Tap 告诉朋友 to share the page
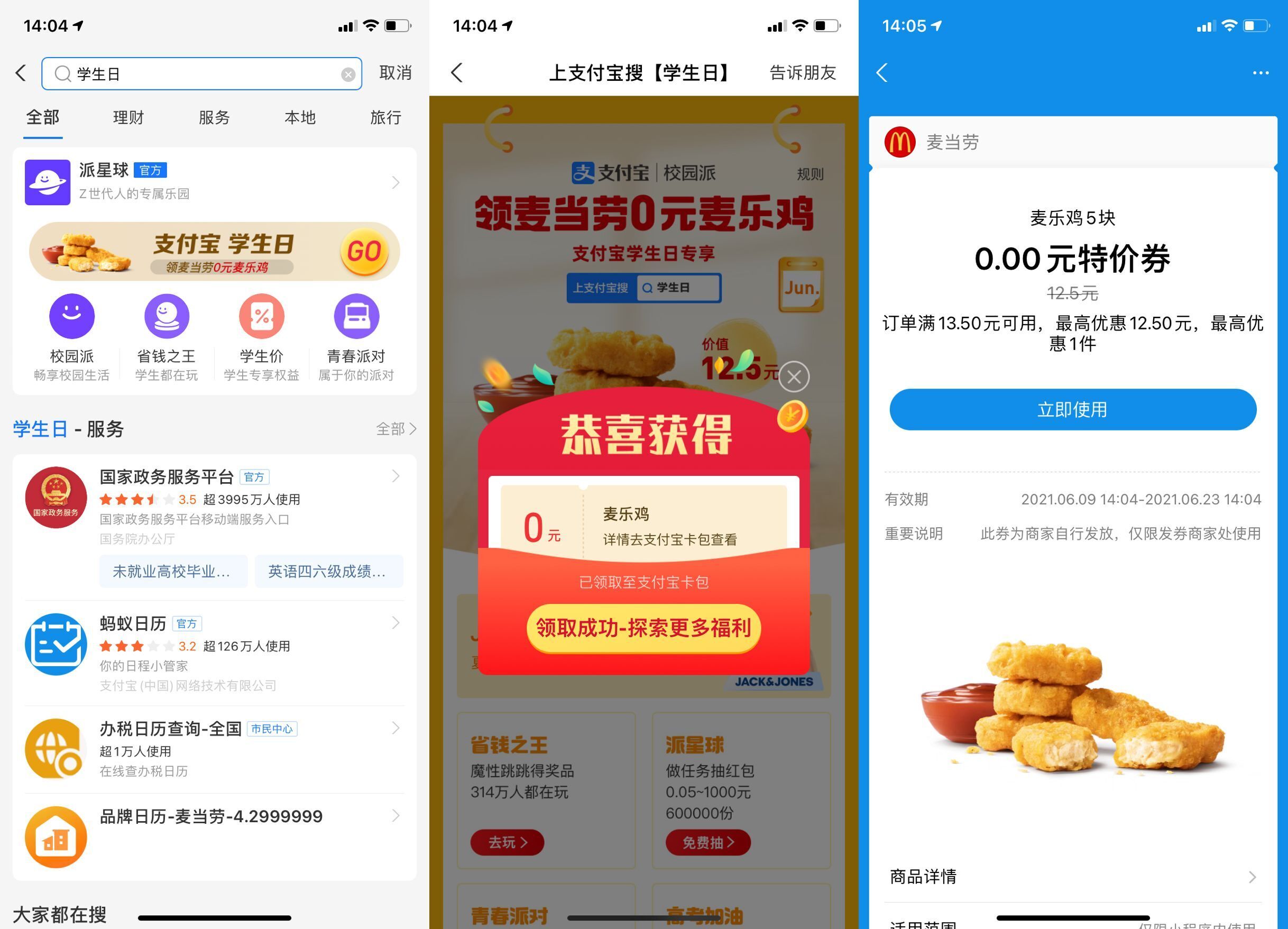The image size is (1288, 929). [x=802, y=72]
